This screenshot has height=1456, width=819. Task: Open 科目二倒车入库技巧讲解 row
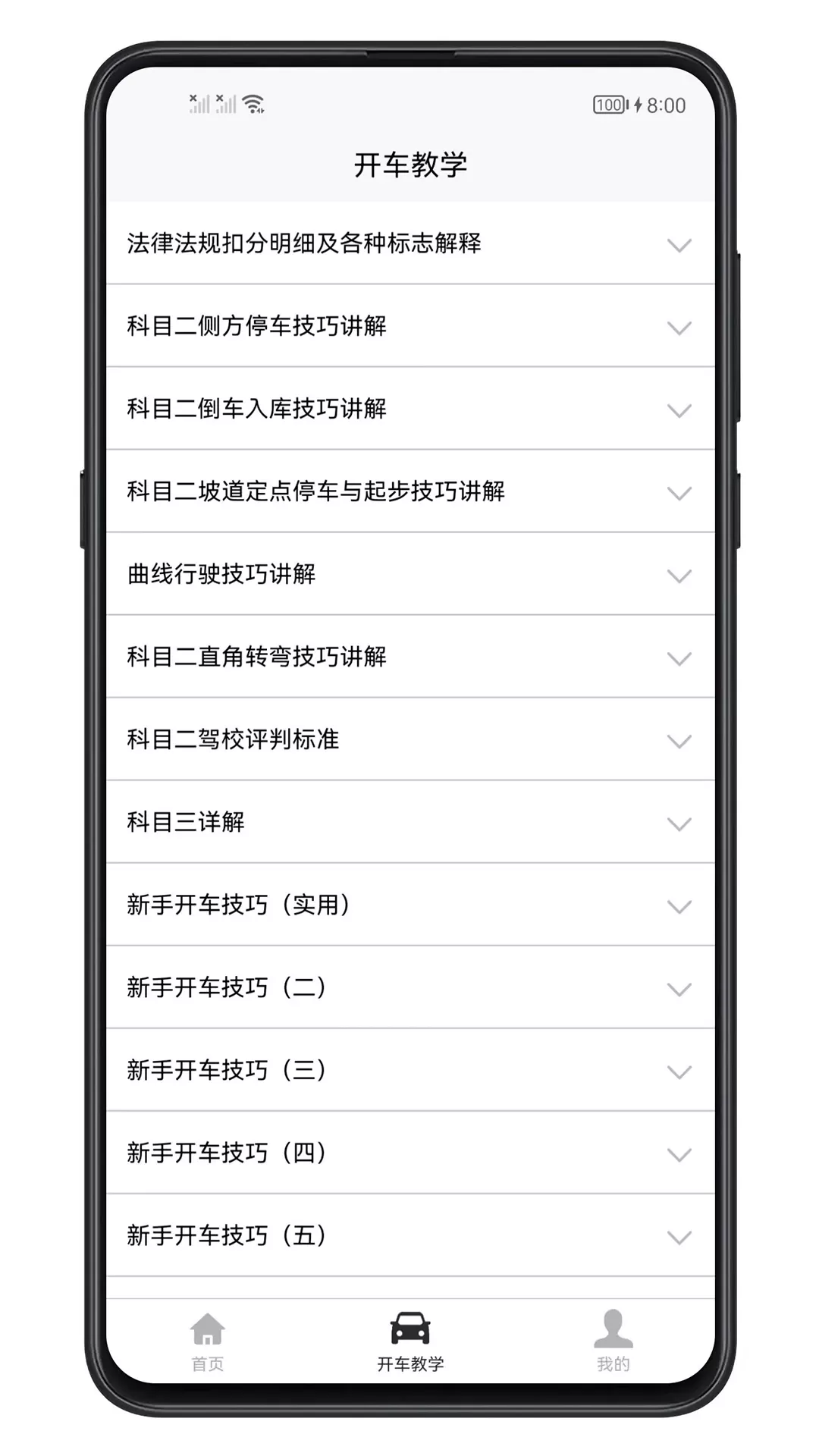(x=410, y=409)
